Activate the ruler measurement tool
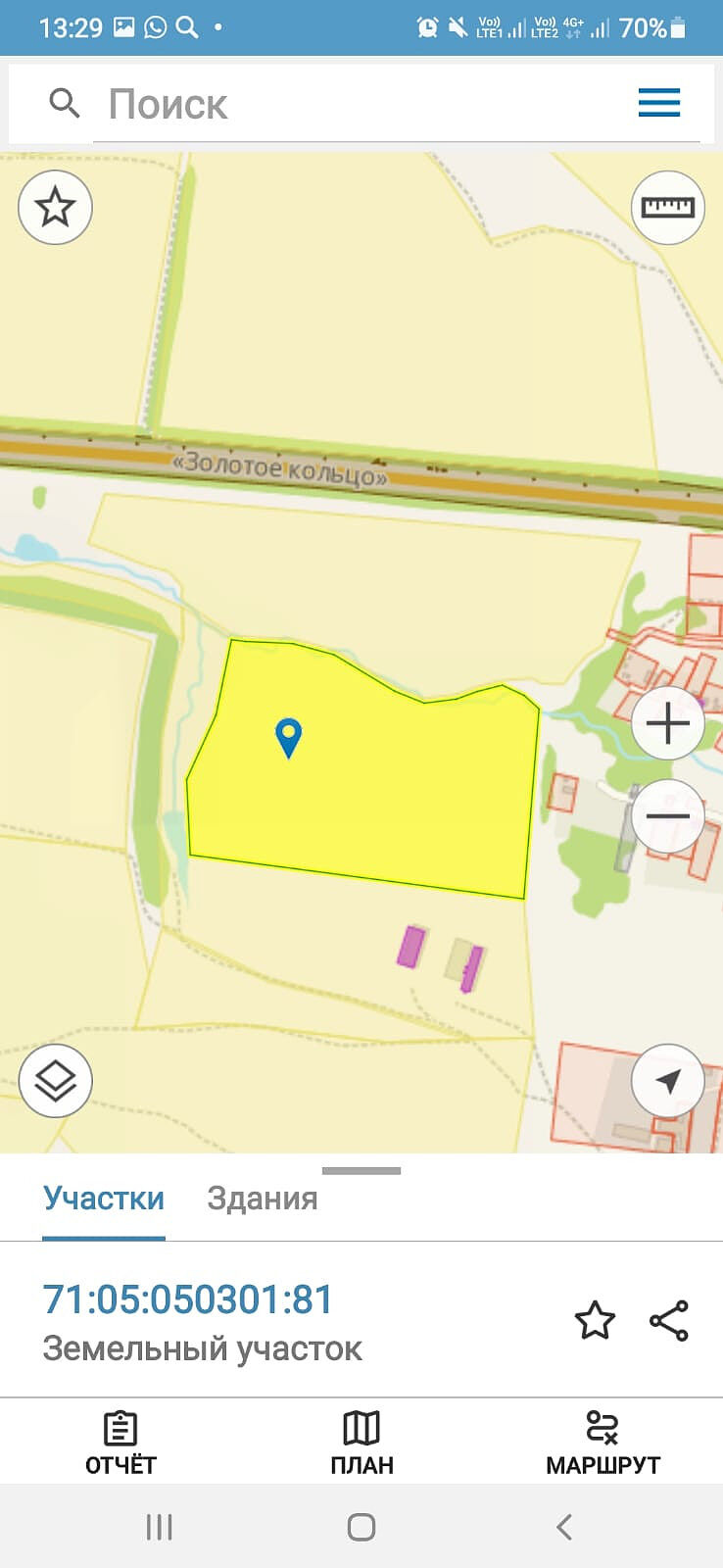 pyautogui.click(x=667, y=207)
